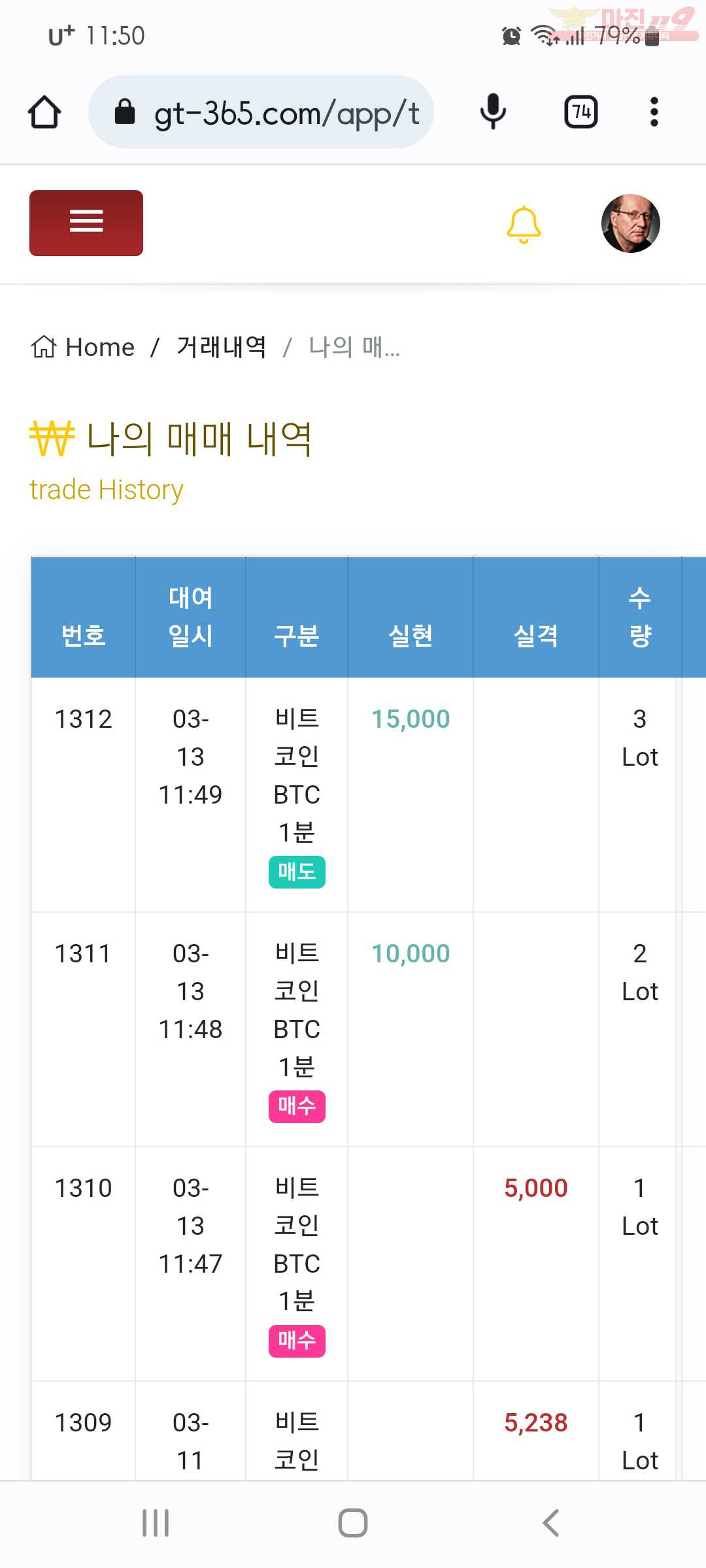Open the browser overflow menu
This screenshot has height=1568, width=706.
654,112
